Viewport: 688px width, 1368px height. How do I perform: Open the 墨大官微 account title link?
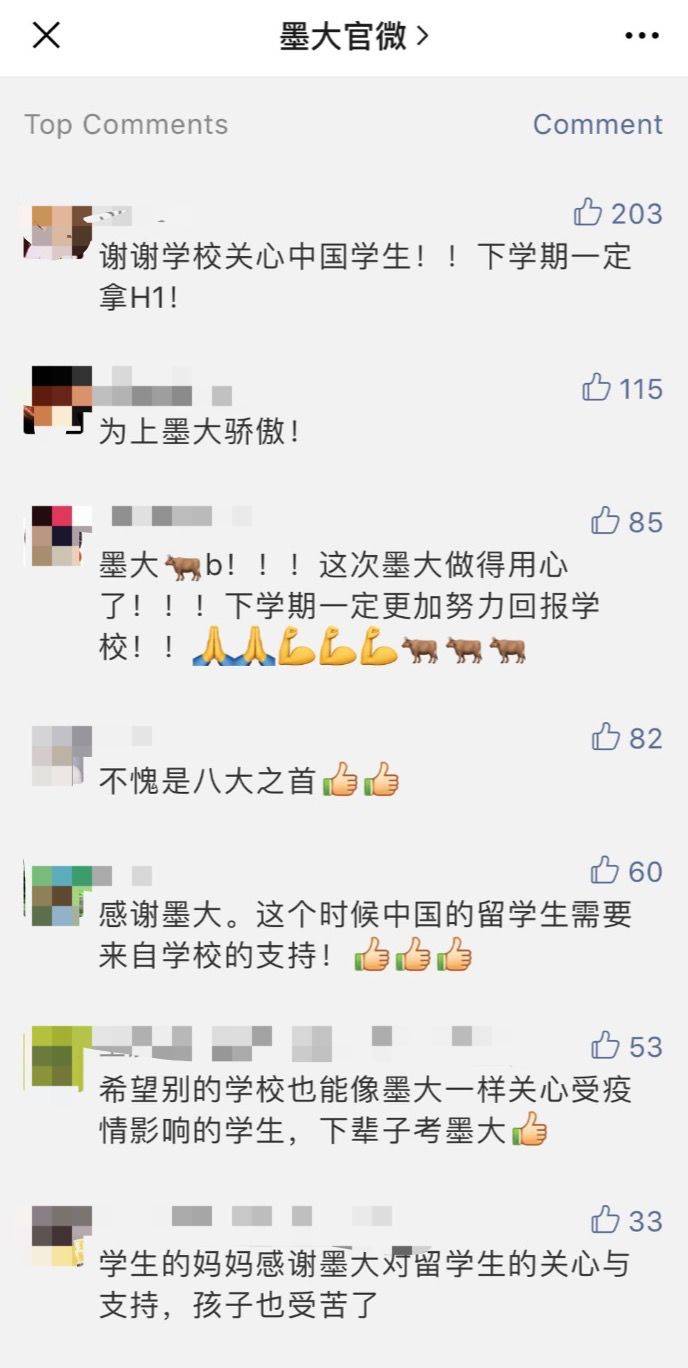(x=353, y=36)
